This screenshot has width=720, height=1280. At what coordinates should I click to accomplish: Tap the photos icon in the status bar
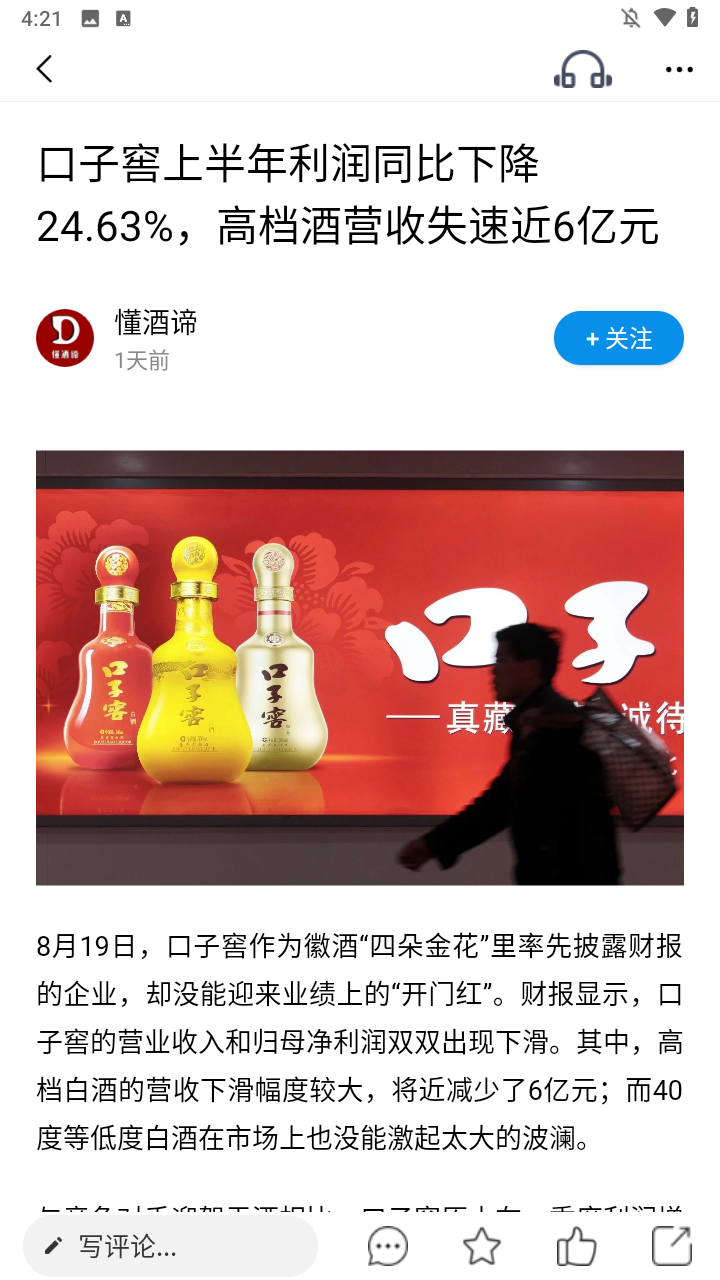point(90,17)
